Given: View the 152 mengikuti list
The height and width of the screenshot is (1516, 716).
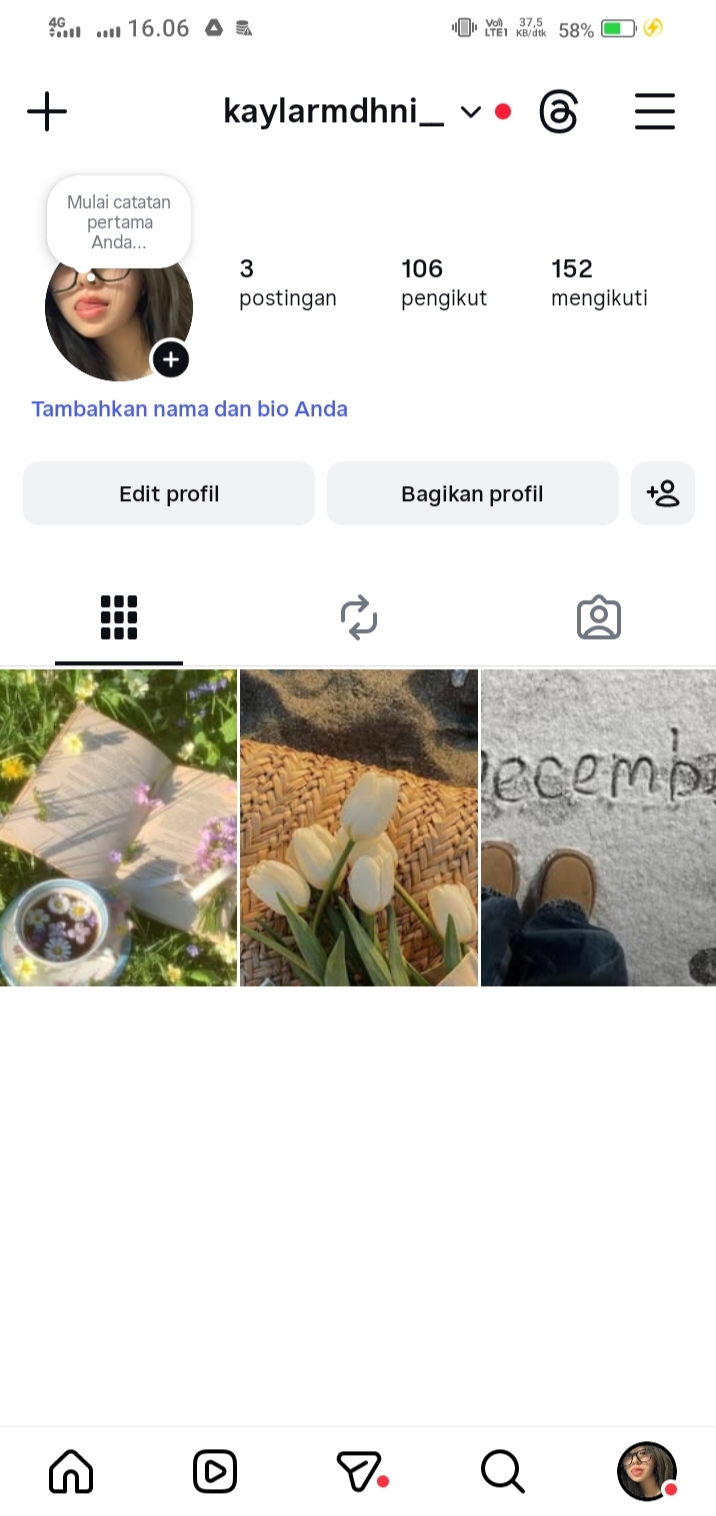Looking at the screenshot, I should click(599, 282).
